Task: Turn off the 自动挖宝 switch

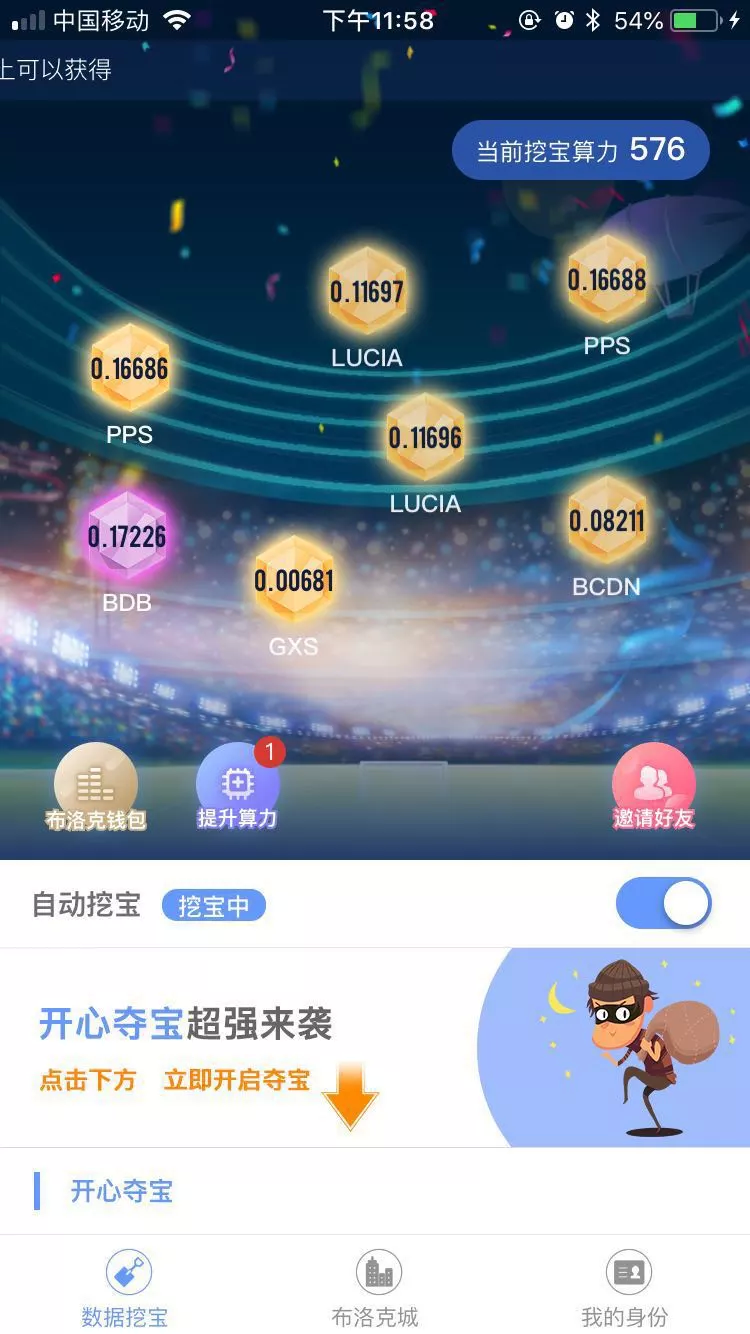Action: 663,905
